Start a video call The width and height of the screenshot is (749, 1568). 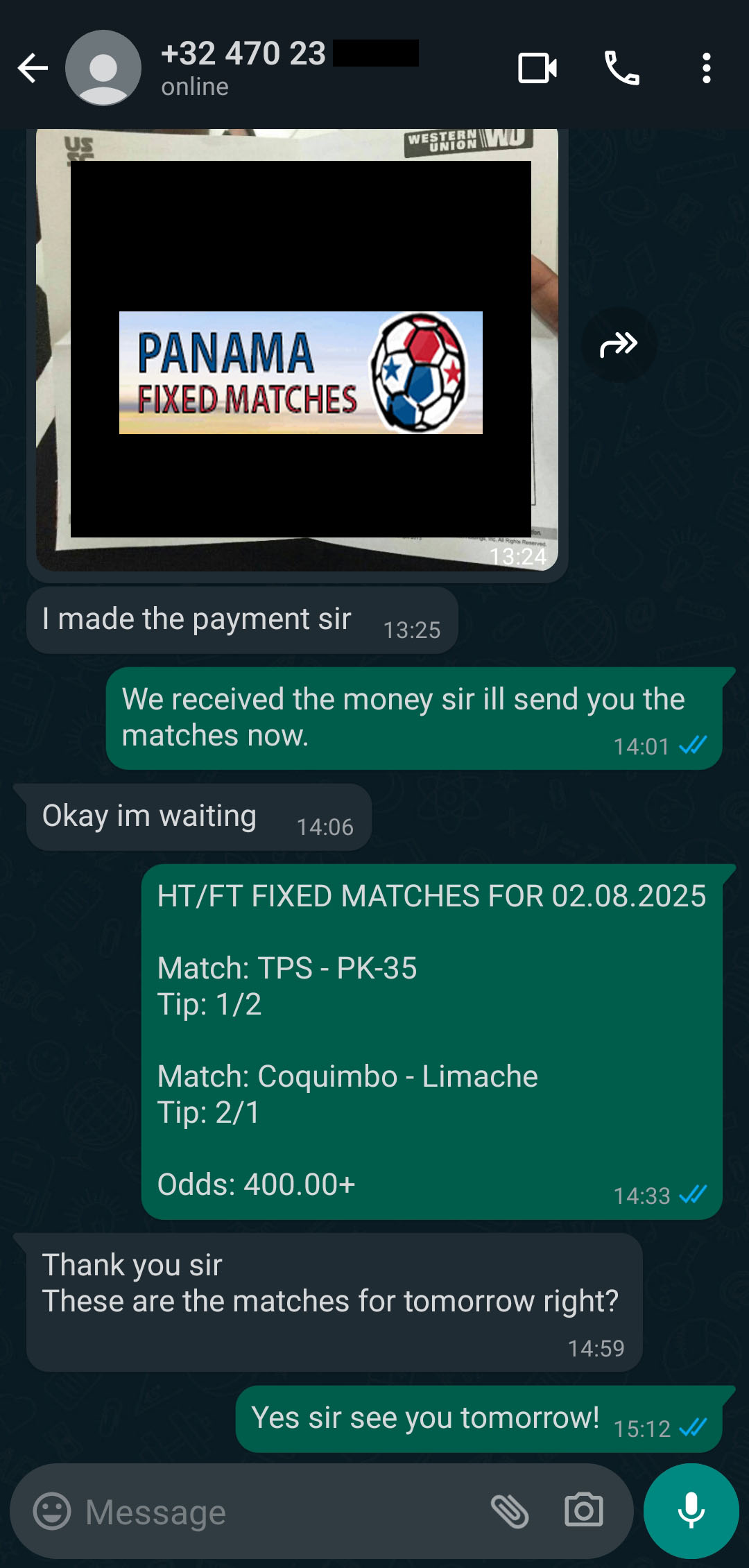click(537, 68)
